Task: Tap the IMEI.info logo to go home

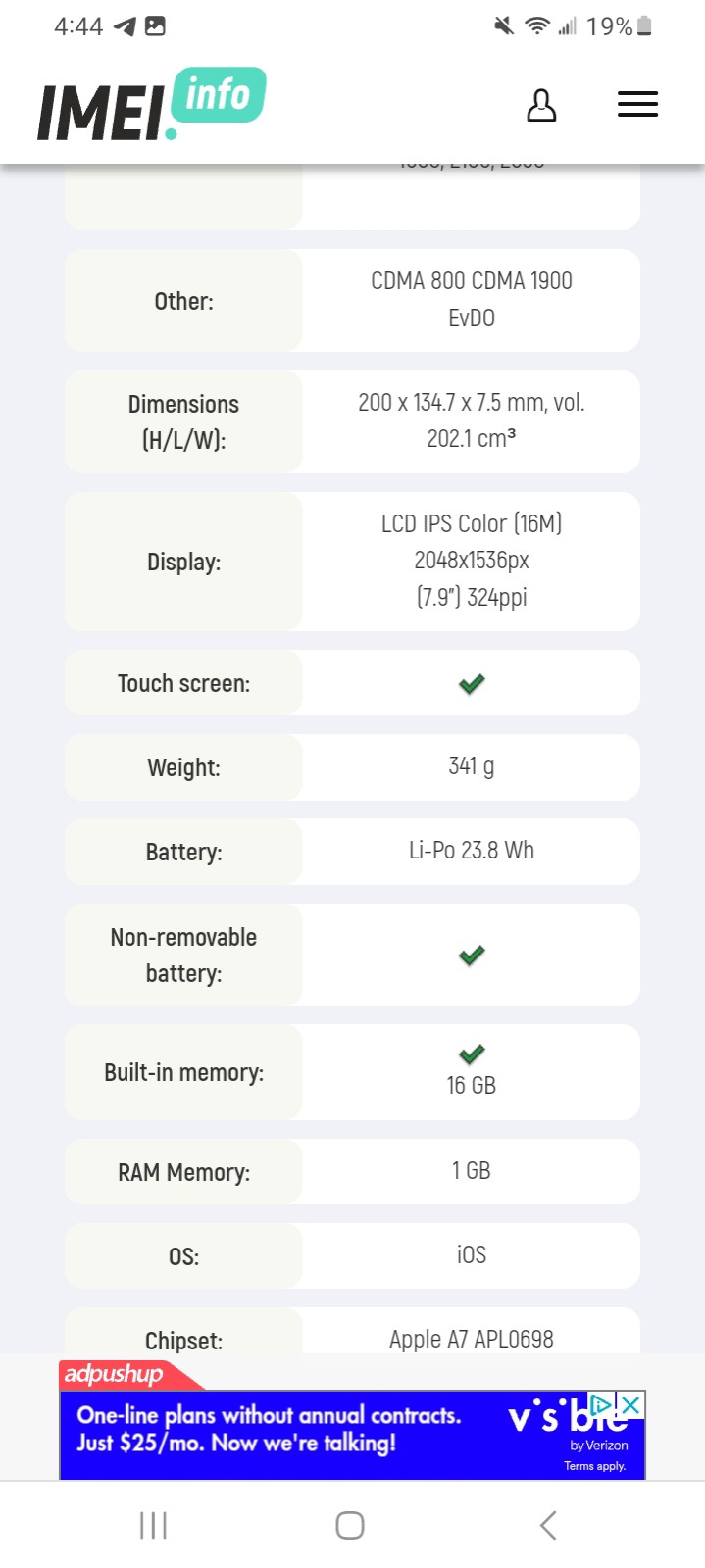Action: [x=152, y=104]
